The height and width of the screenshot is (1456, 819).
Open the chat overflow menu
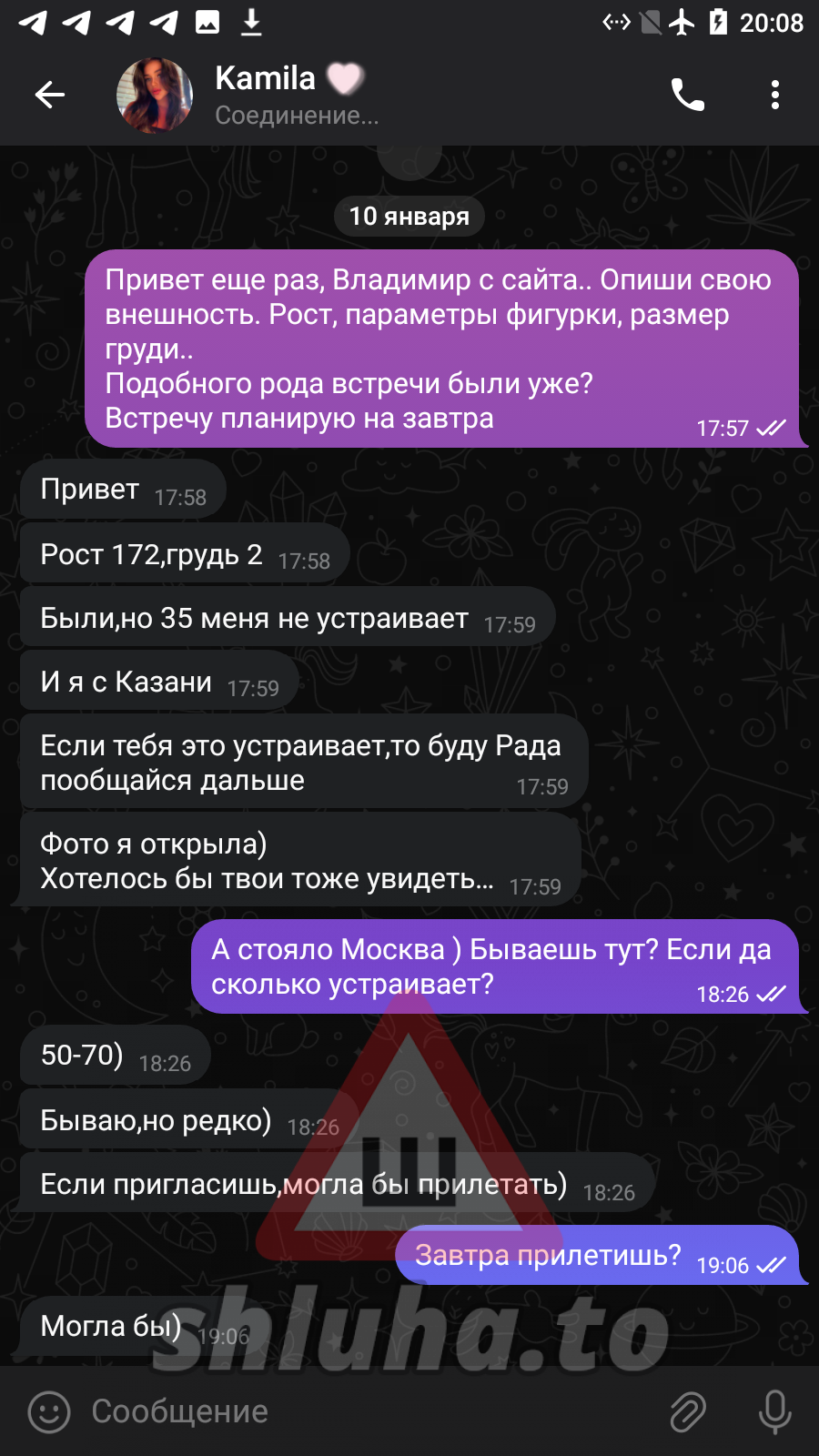tap(774, 95)
